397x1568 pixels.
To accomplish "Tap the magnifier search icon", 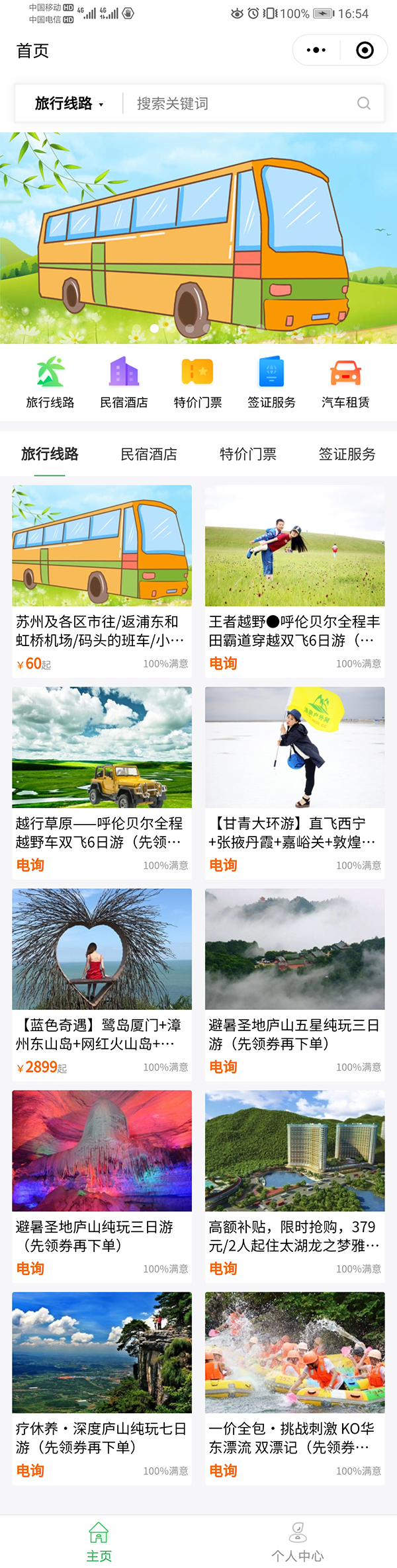I will (363, 104).
